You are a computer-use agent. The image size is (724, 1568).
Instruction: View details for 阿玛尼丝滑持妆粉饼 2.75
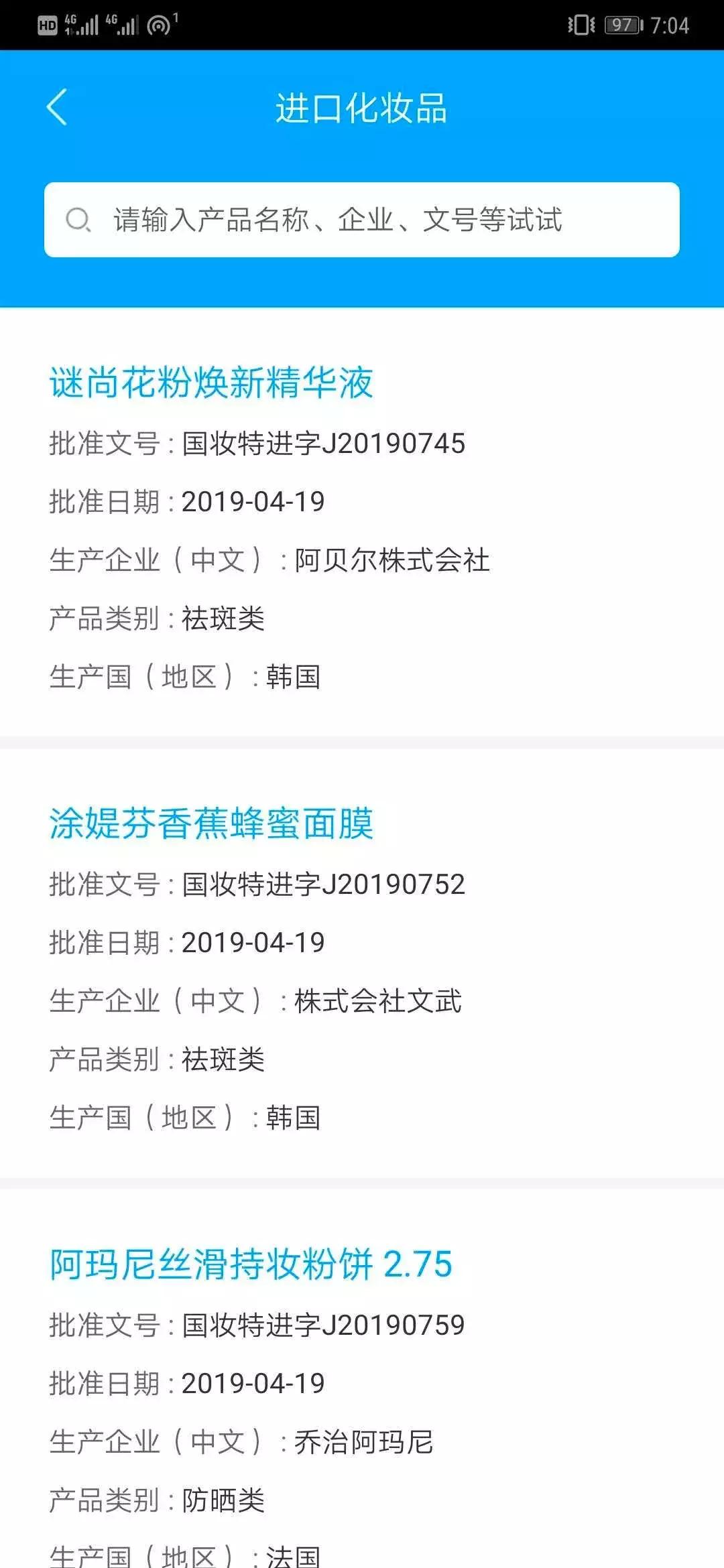(251, 1264)
